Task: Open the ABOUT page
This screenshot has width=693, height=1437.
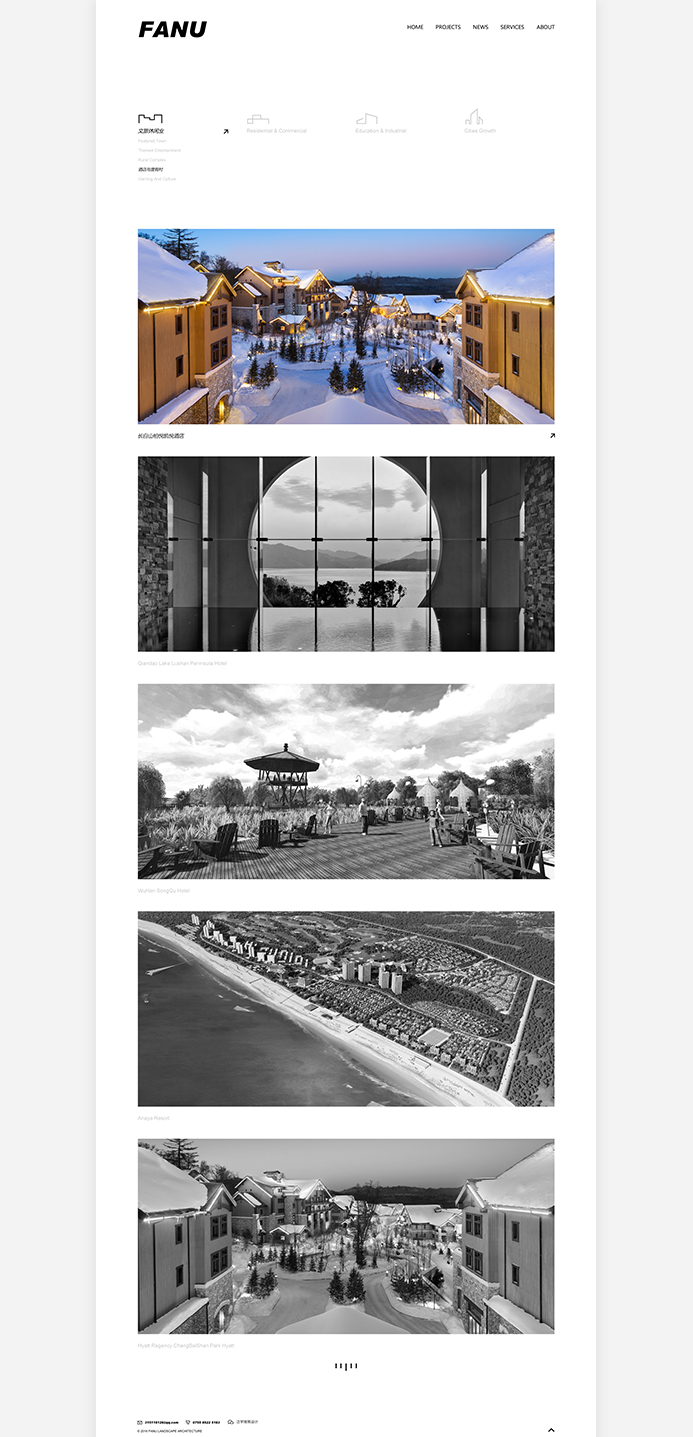Action: click(545, 27)
